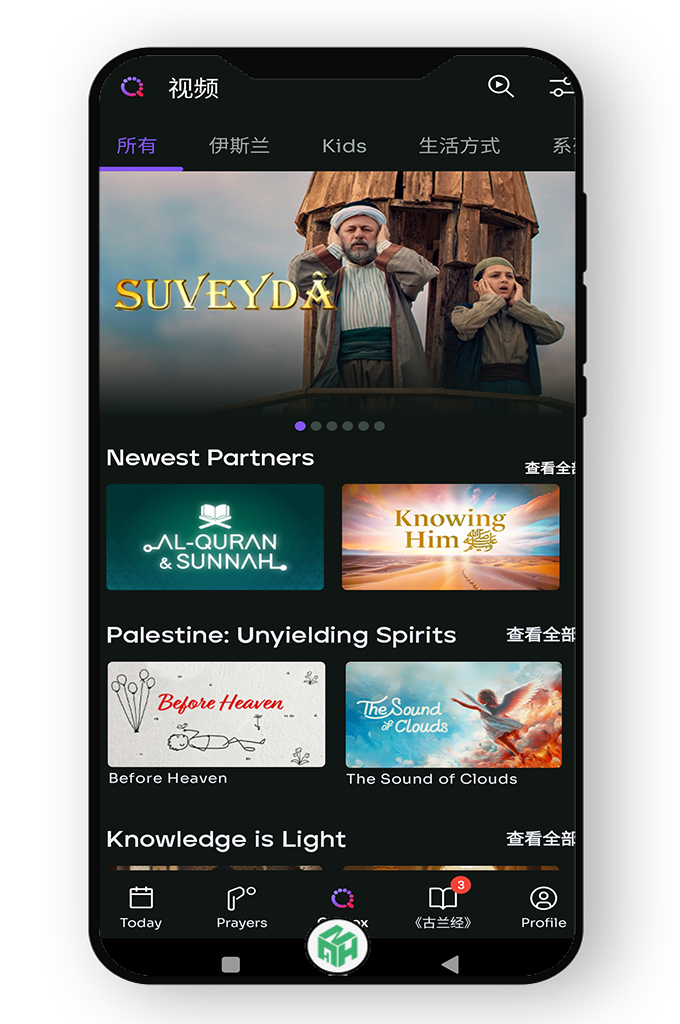Screen dimensions: 680x1024
Task: Play The Sound of Clouds video
Action: 453,715
